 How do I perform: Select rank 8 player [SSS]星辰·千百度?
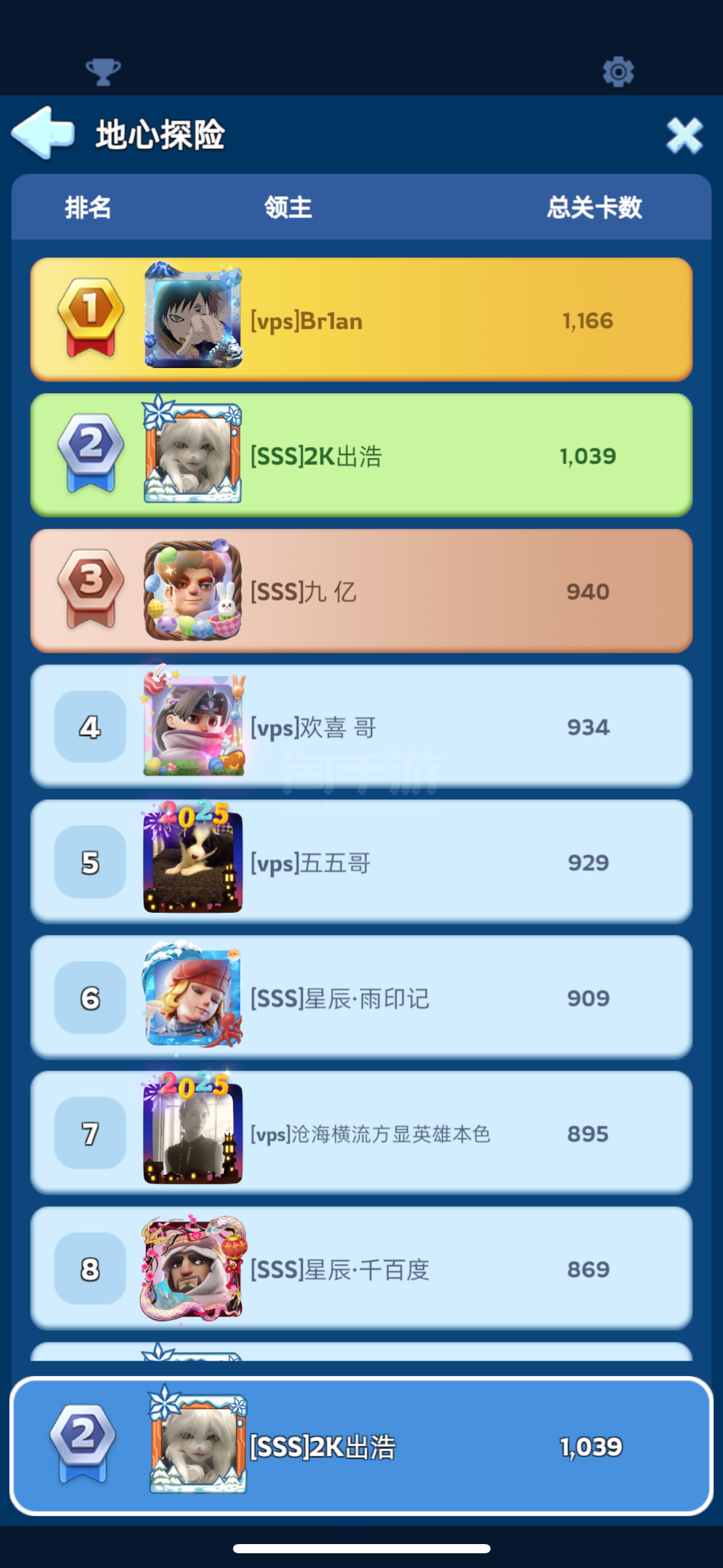(361, 1269)
